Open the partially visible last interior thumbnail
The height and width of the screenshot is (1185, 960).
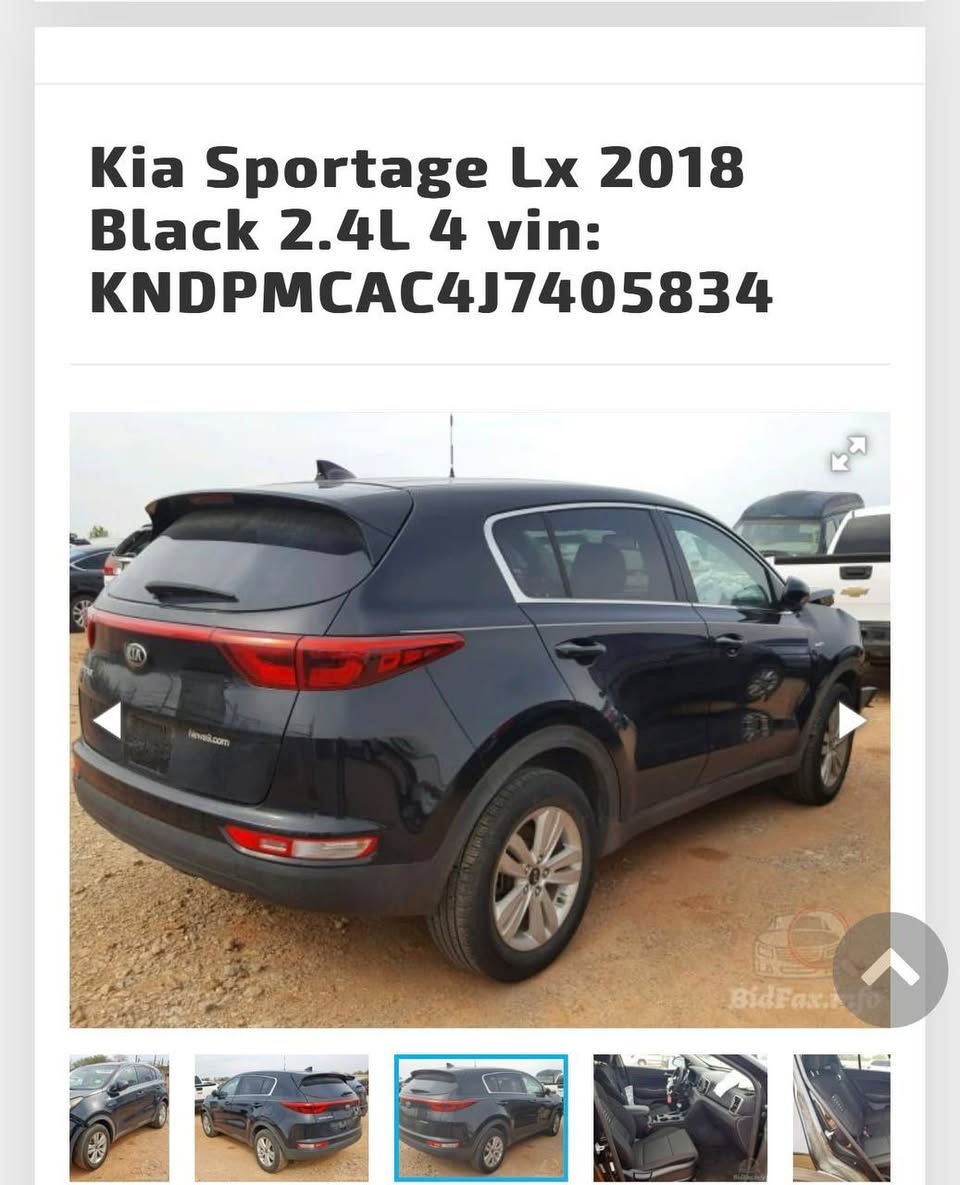tap(841, 1117)
